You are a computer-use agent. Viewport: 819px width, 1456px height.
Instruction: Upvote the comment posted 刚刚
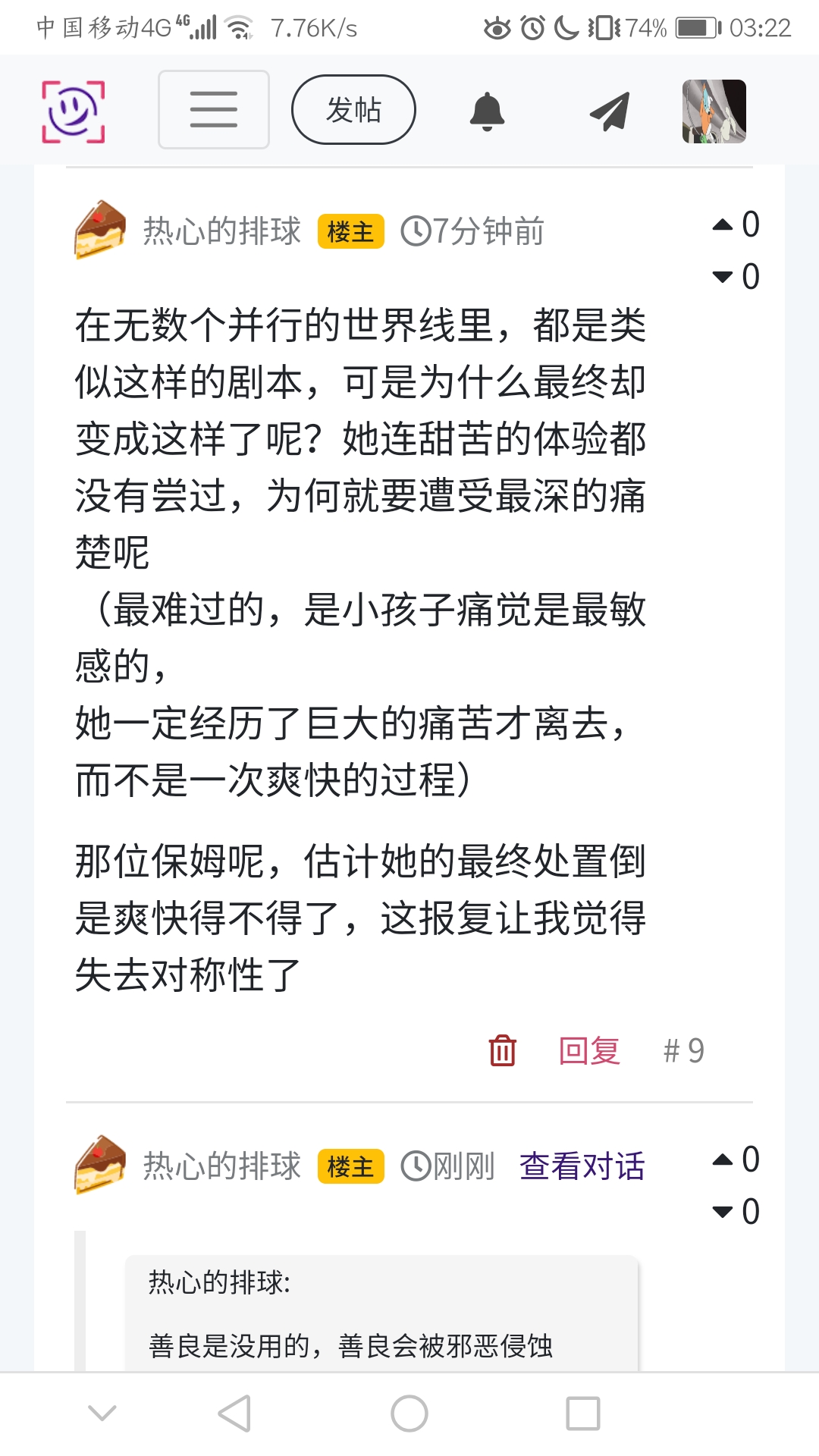[723, 1159]
